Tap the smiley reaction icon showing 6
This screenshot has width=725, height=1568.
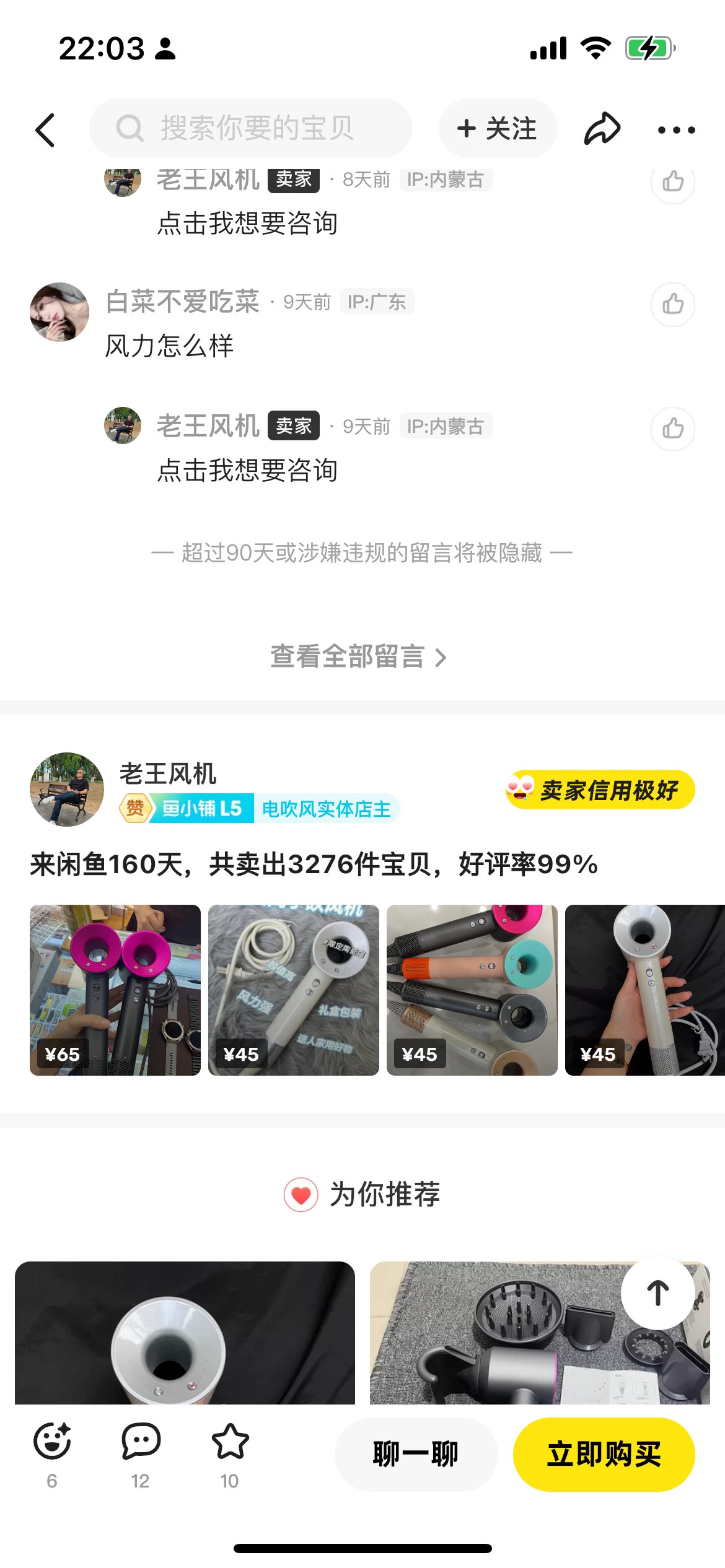pos(52,1453)
